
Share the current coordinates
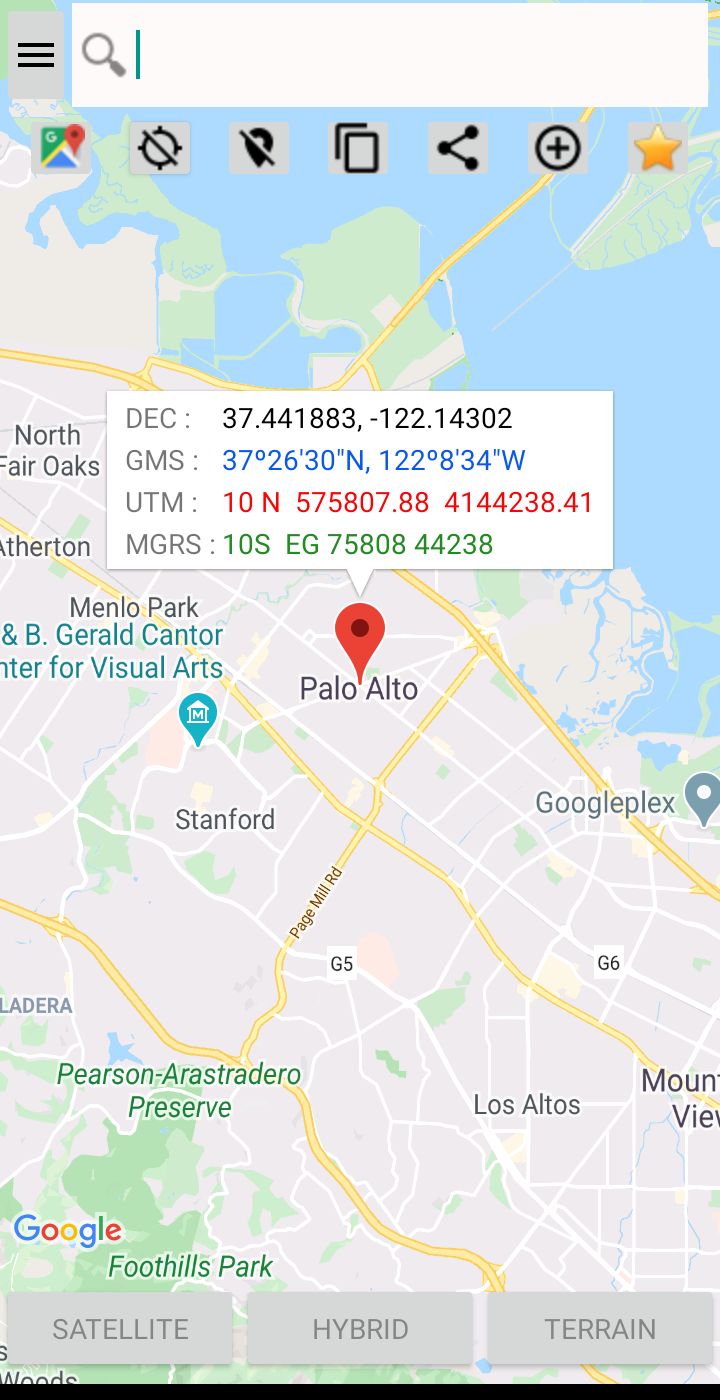[458, 149]
